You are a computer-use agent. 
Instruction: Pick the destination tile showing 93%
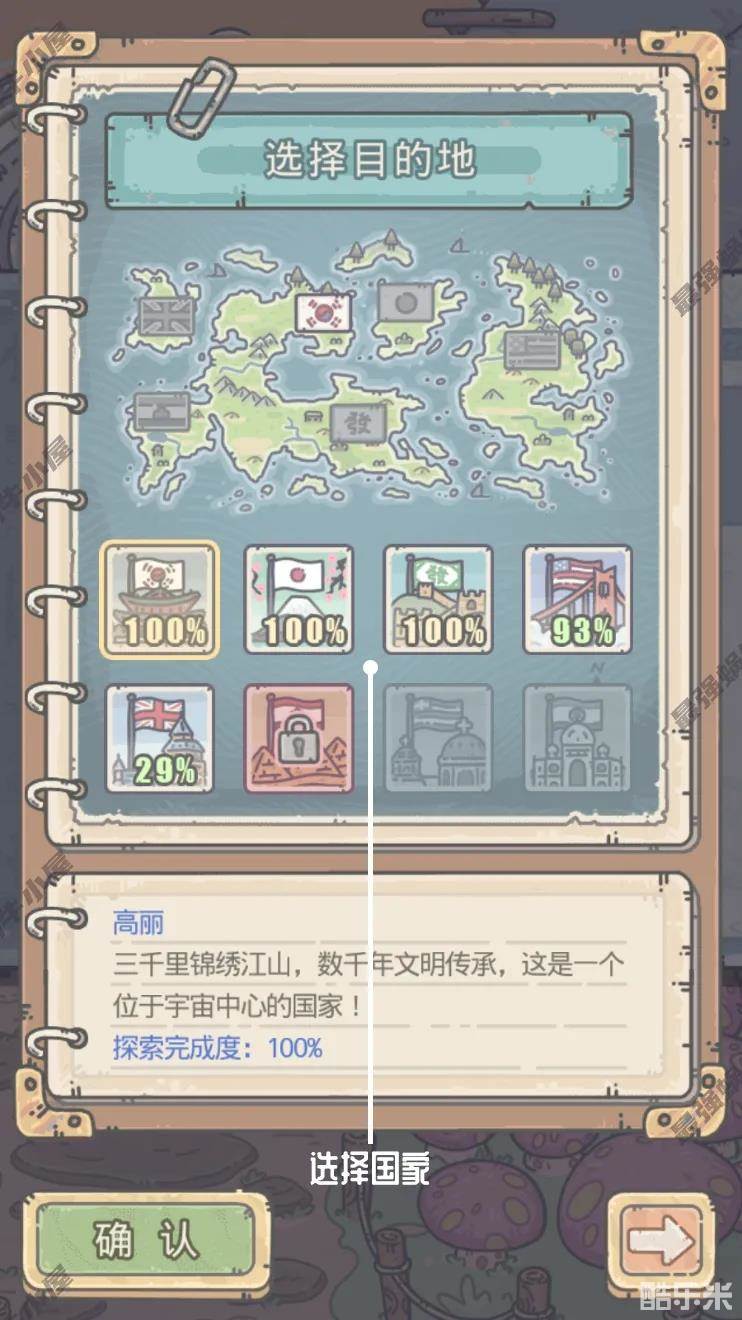click(578, 599)
